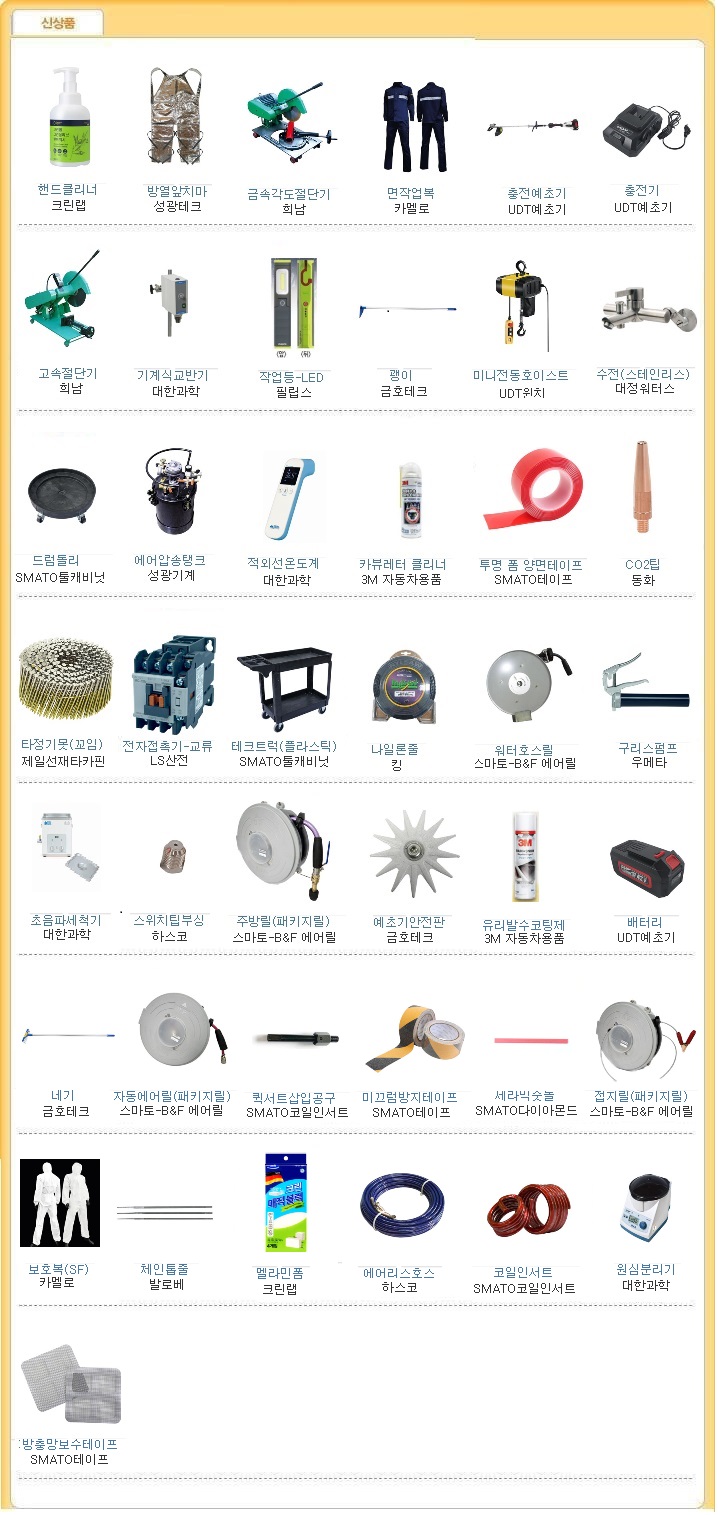Open the 충전예초기 item
This screenshot has width=718, height=1515.
pos(536,194)
